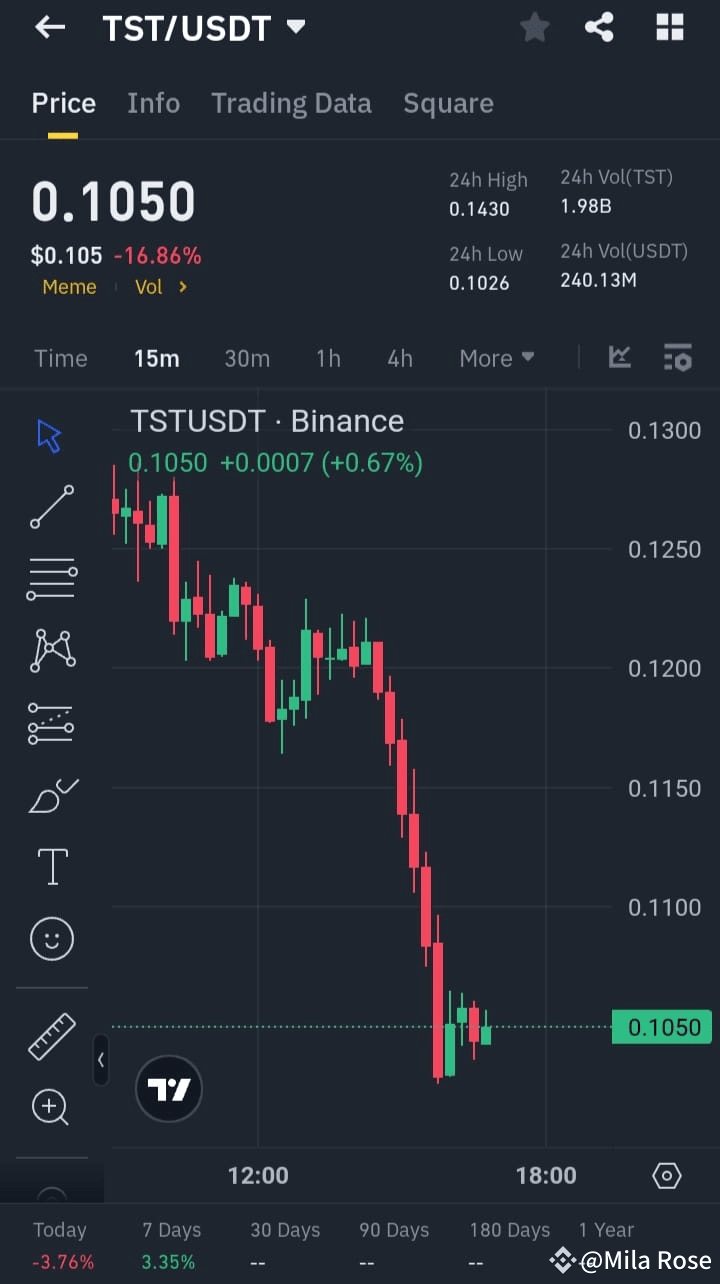Open the emoji sticker tool
The image size is (720, 1284).
tap(51, 938)
